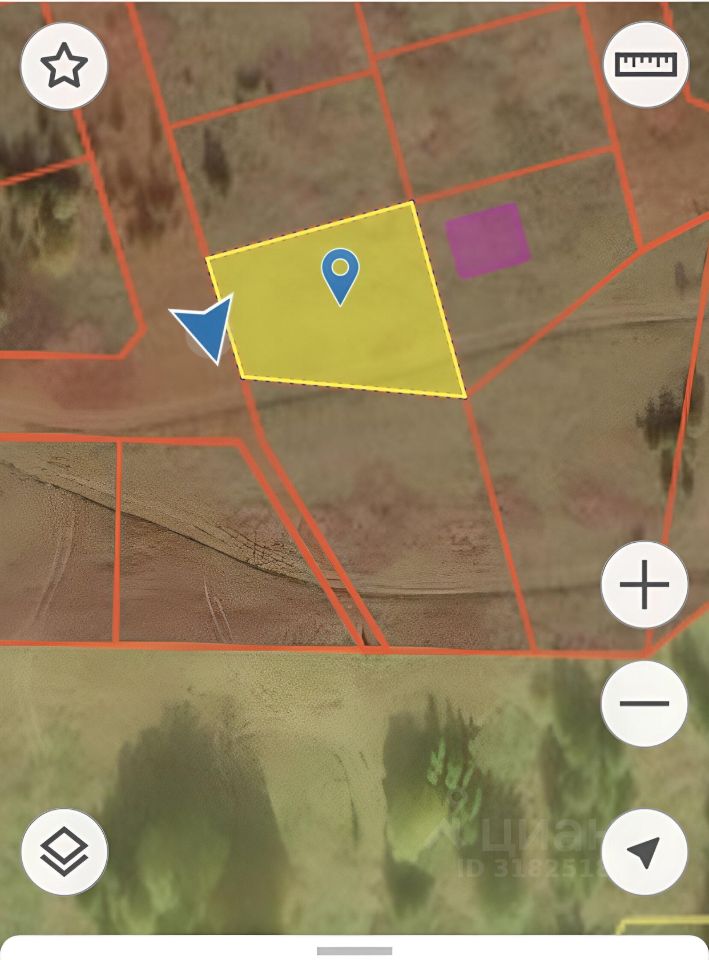Screen dimensions: 709x960
Task: Add this plot to favorites with the star
Action: point(64,65)
